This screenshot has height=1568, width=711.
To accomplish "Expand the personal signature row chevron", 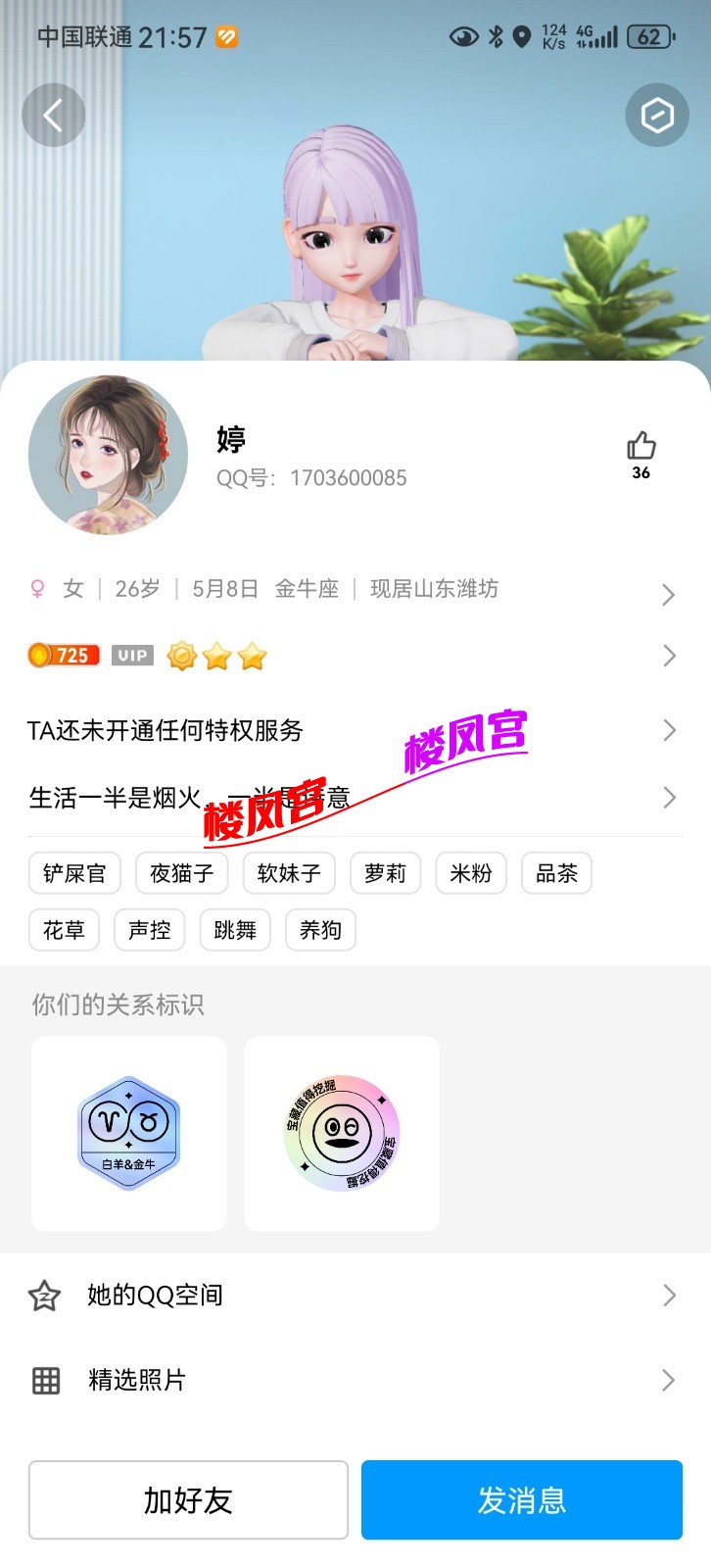I will pyautogui.click(x=669, y=798).
